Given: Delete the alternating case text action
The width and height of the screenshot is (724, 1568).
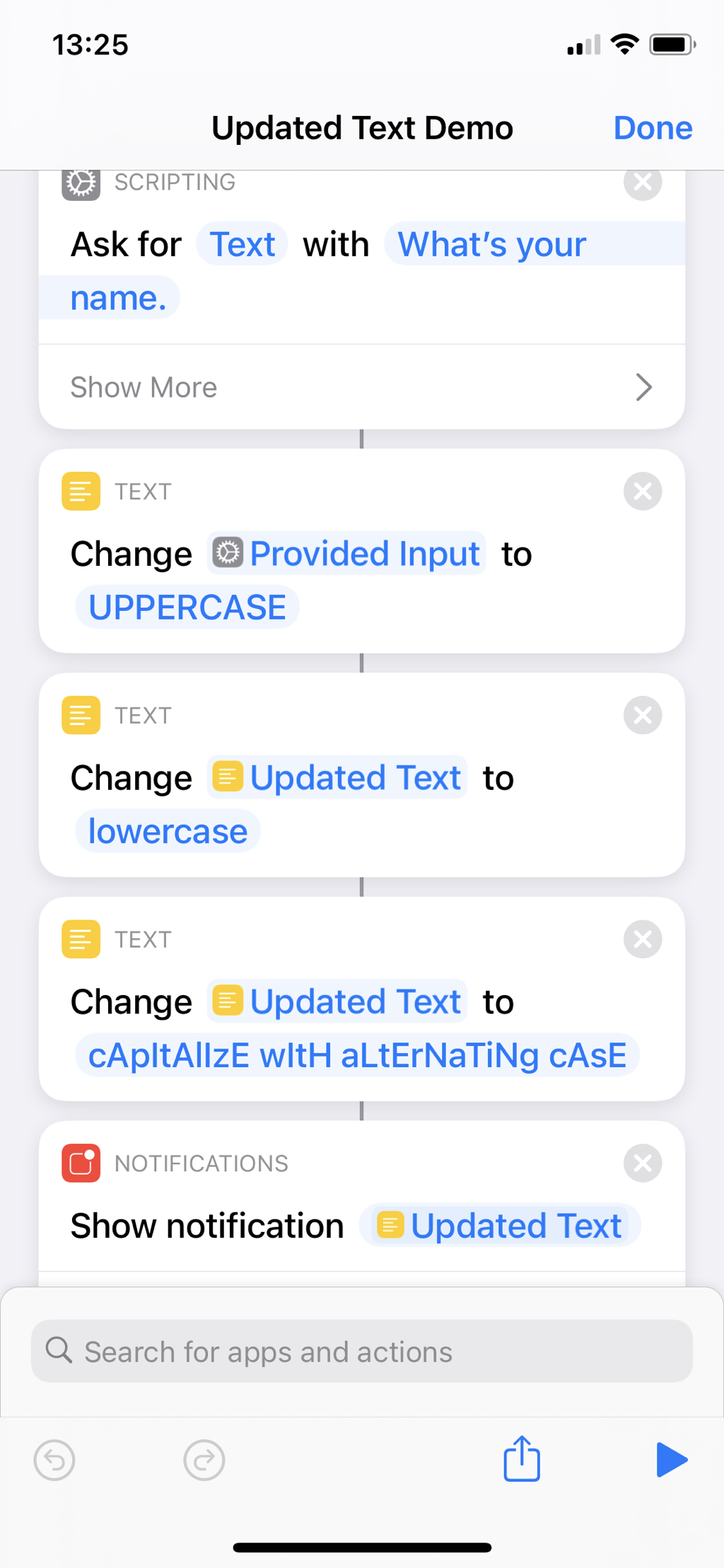Looking at the screenshot, I should click(x=642, y=939).
